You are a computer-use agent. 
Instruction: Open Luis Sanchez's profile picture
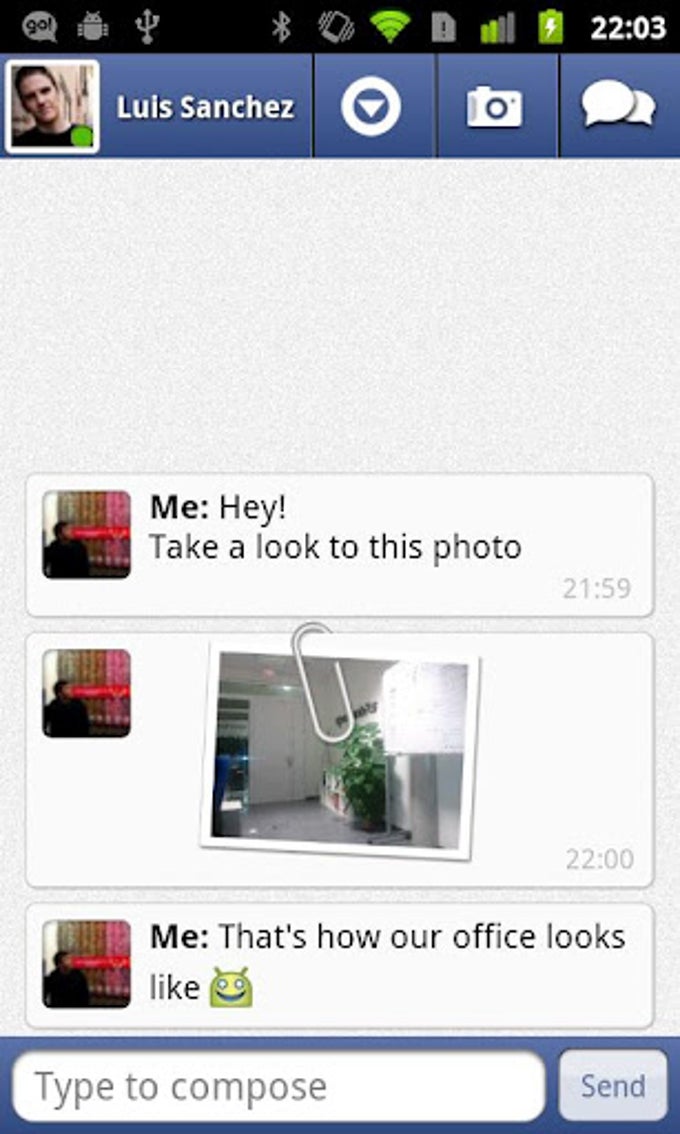pos(52,107)
